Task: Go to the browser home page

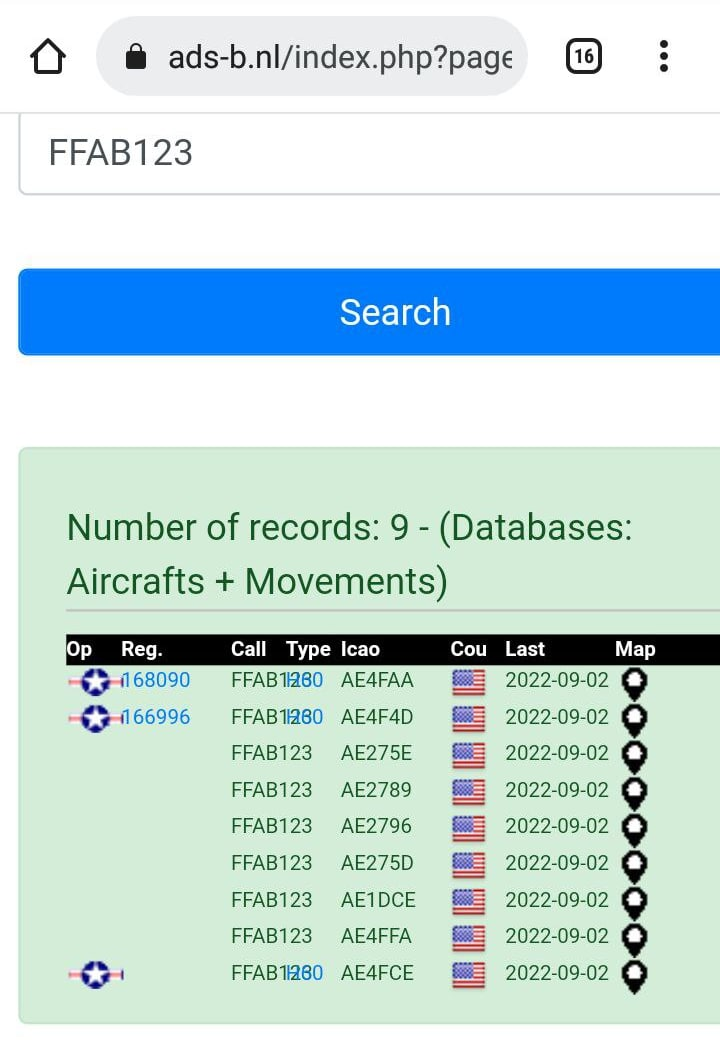Action: click(48, 57)
